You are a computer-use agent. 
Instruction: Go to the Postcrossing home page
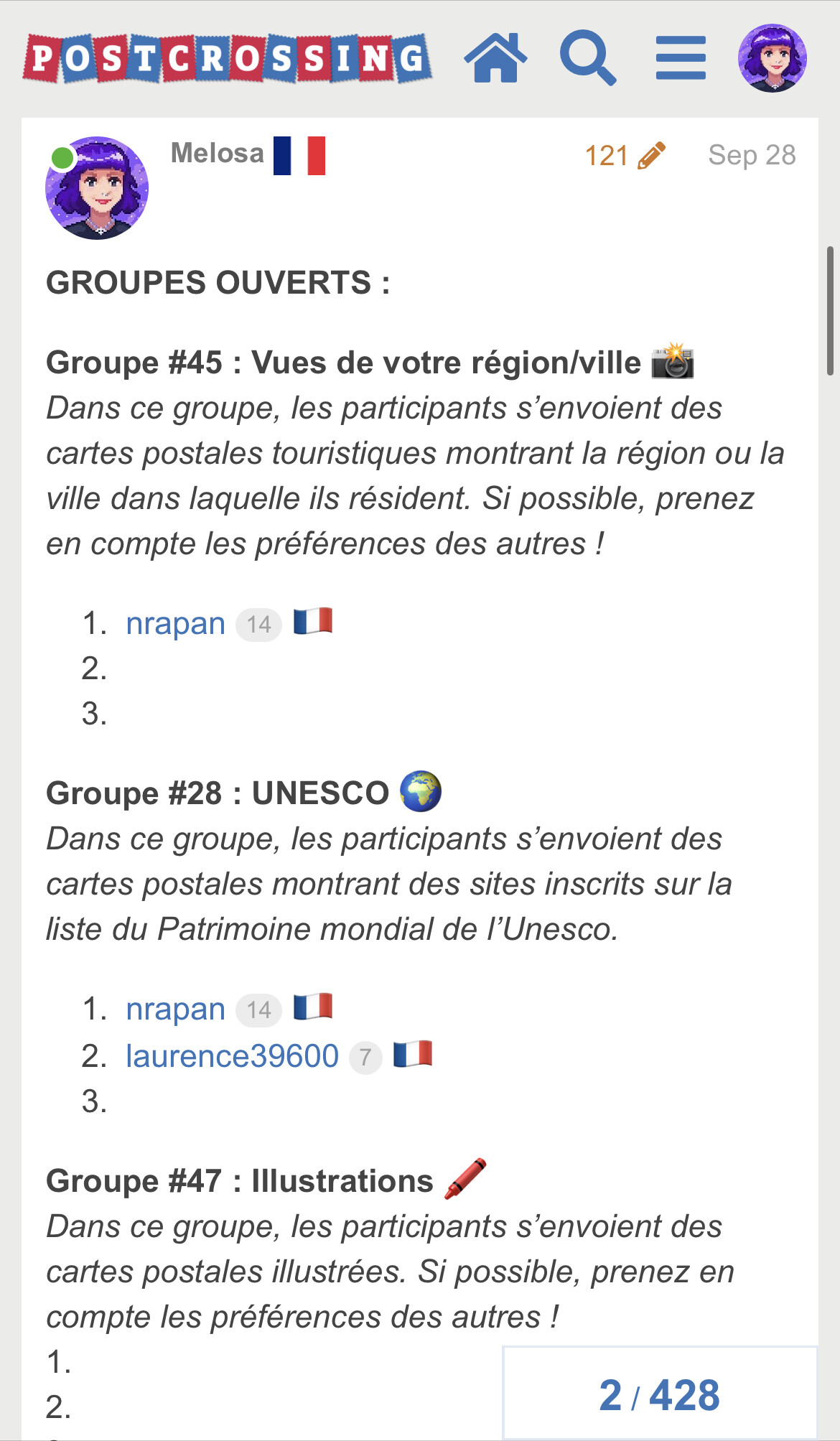click(x=495, y=58)
